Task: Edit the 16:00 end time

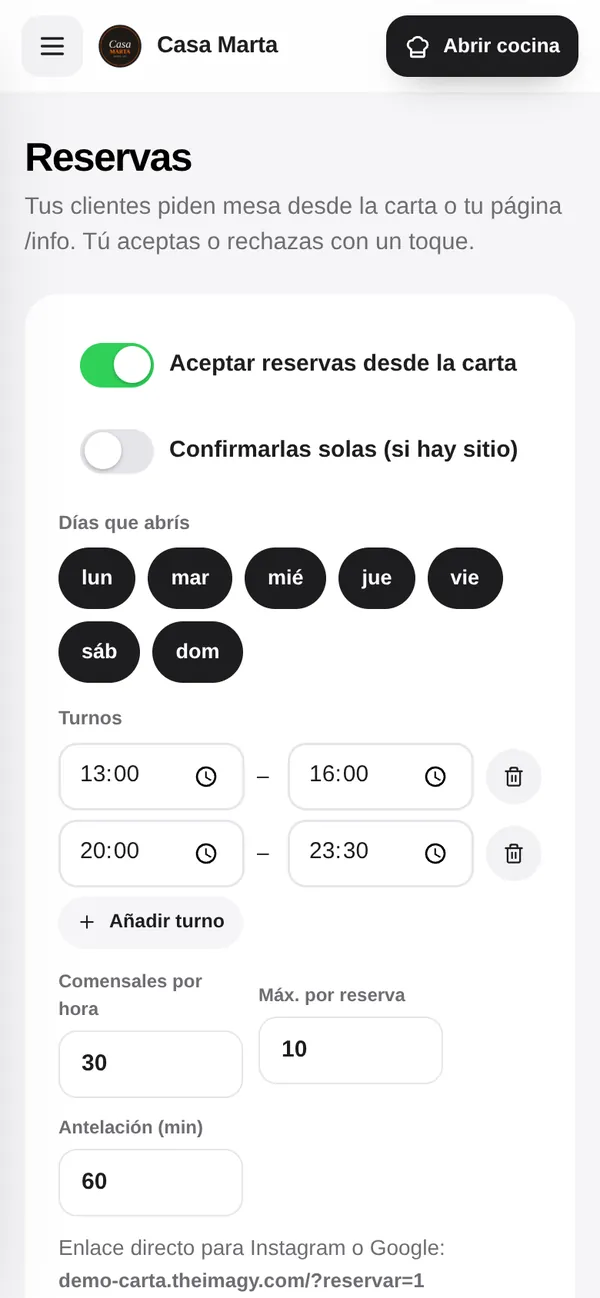Action: tap(380, 776)
